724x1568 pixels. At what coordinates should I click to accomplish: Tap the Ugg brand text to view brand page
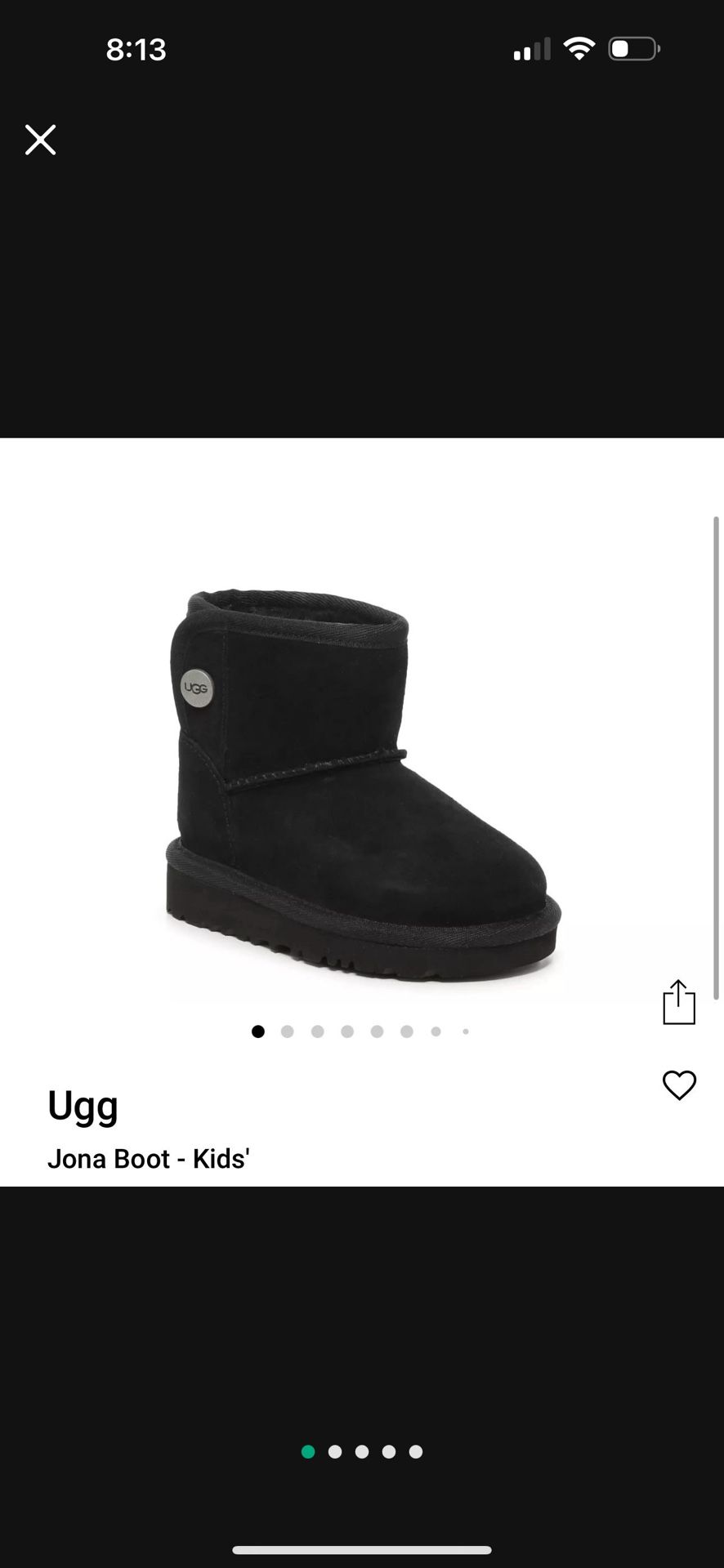tap(83, 1107)
